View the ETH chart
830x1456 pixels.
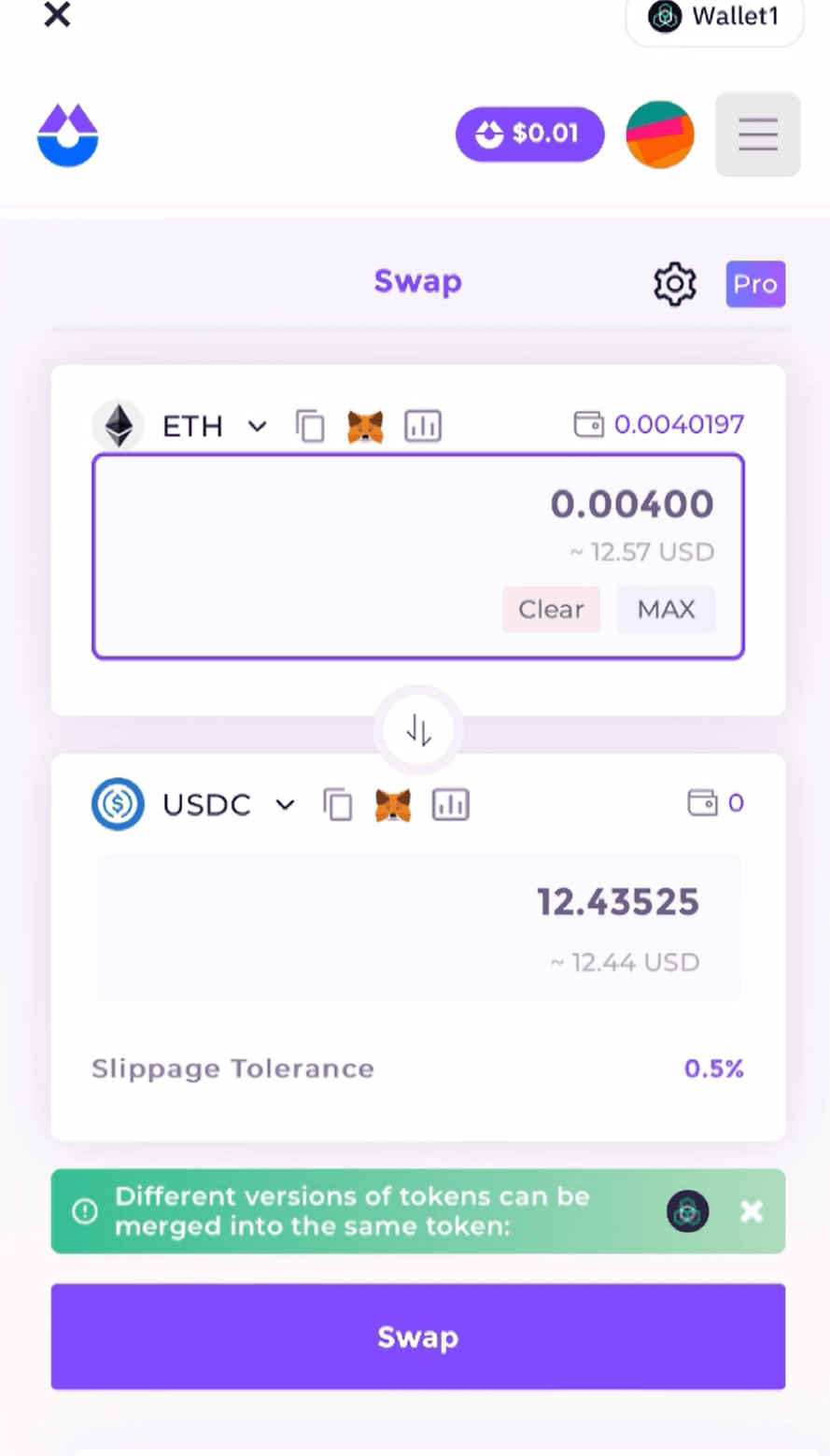point(423,426)
